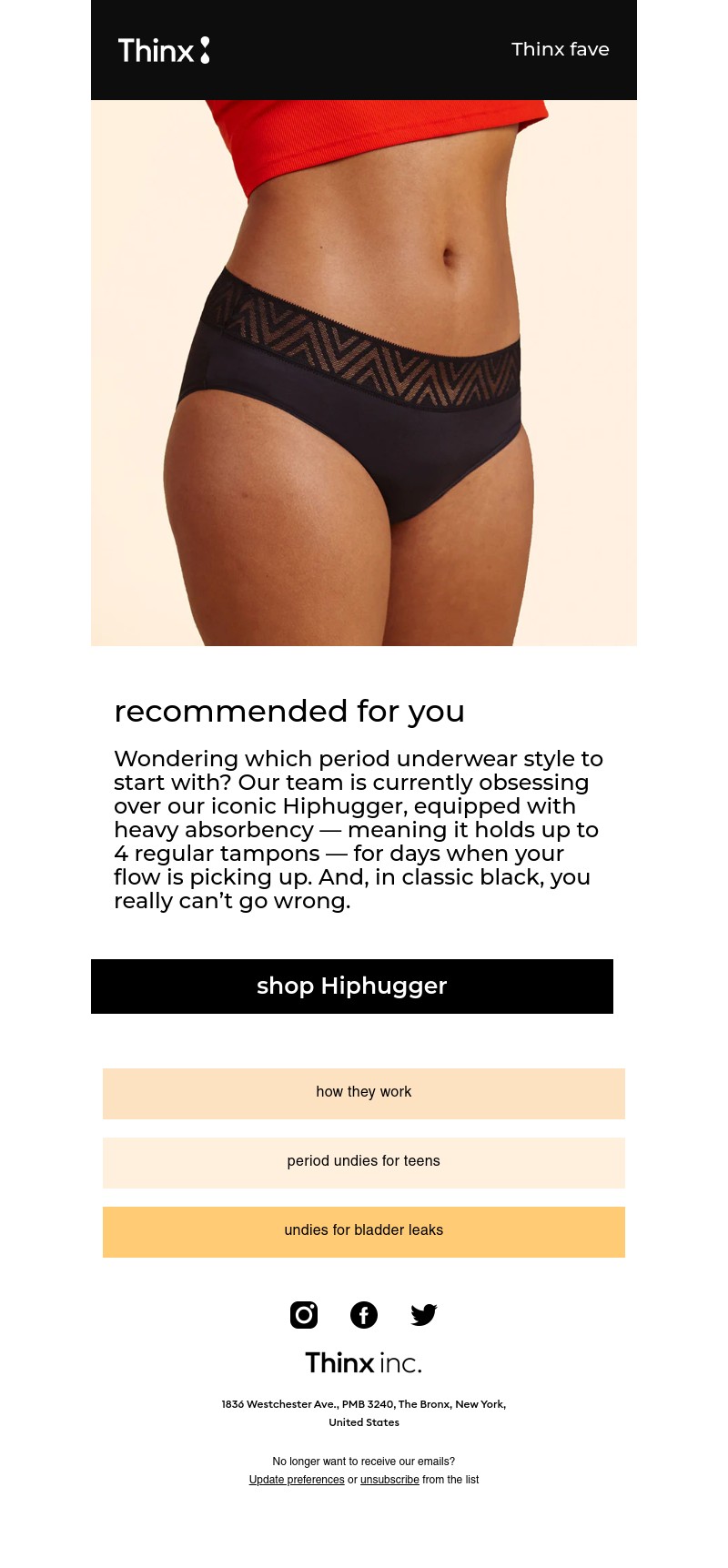The width and height of the screenshot is (728, 1568).
Task: Tap the shop Hiphugger button
Action: coord(352,986)
